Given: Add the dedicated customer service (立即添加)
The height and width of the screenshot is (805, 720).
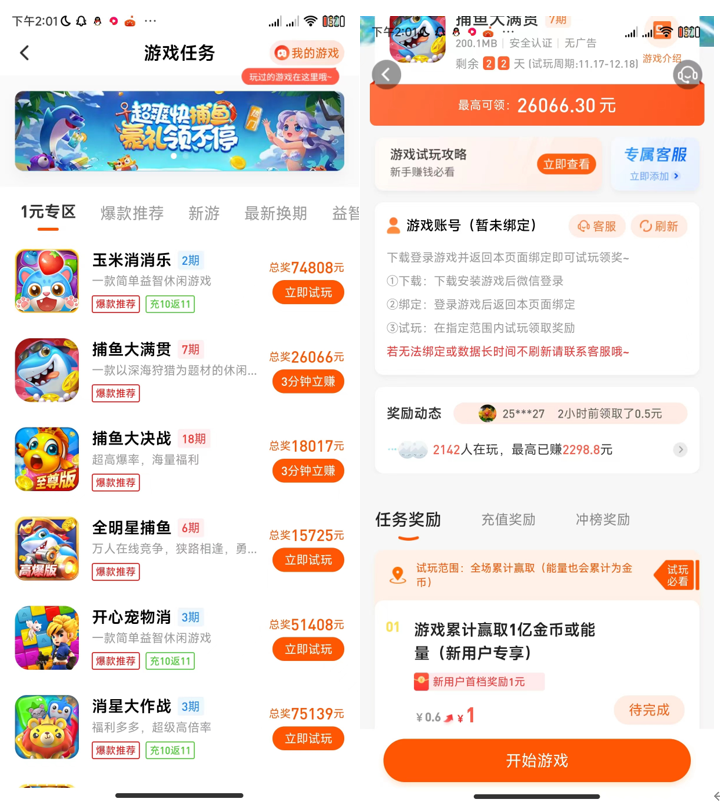Looking at the screenshot, I should click(655, 176).
